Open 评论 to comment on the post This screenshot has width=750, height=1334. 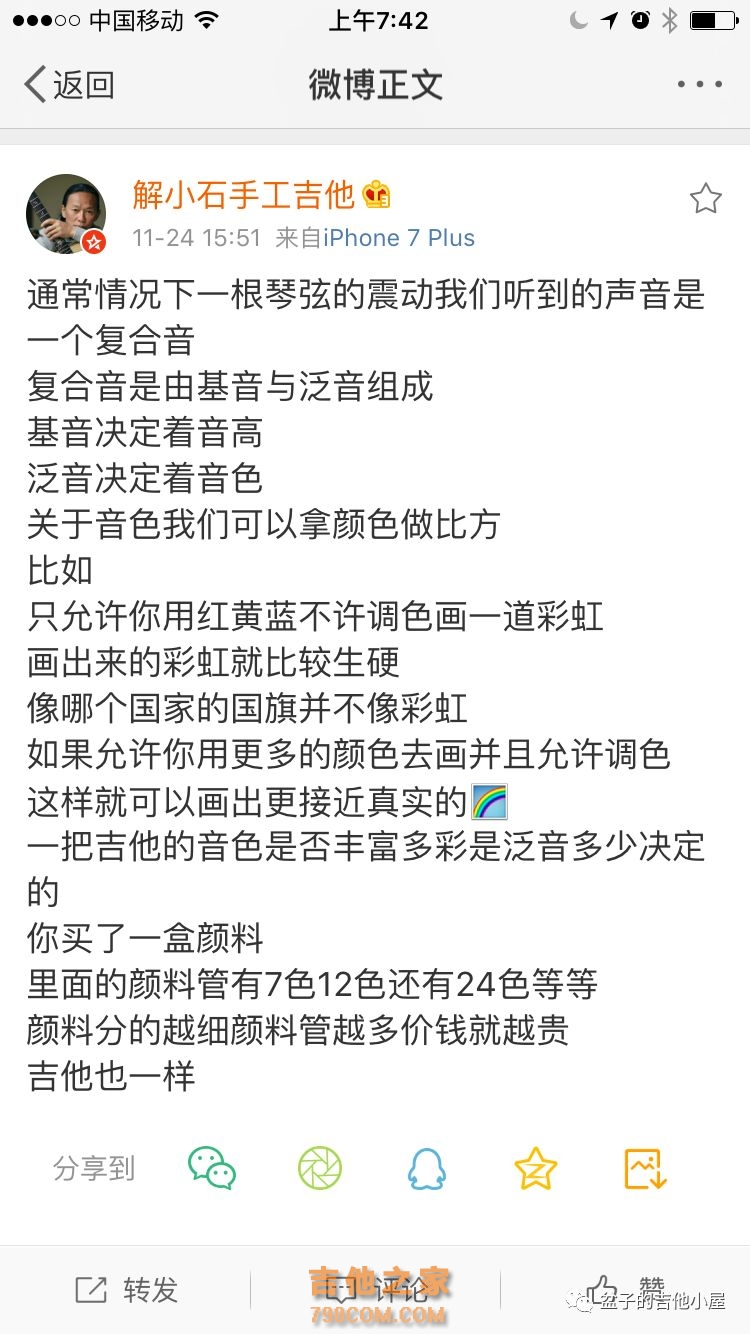coord(375,1290)
